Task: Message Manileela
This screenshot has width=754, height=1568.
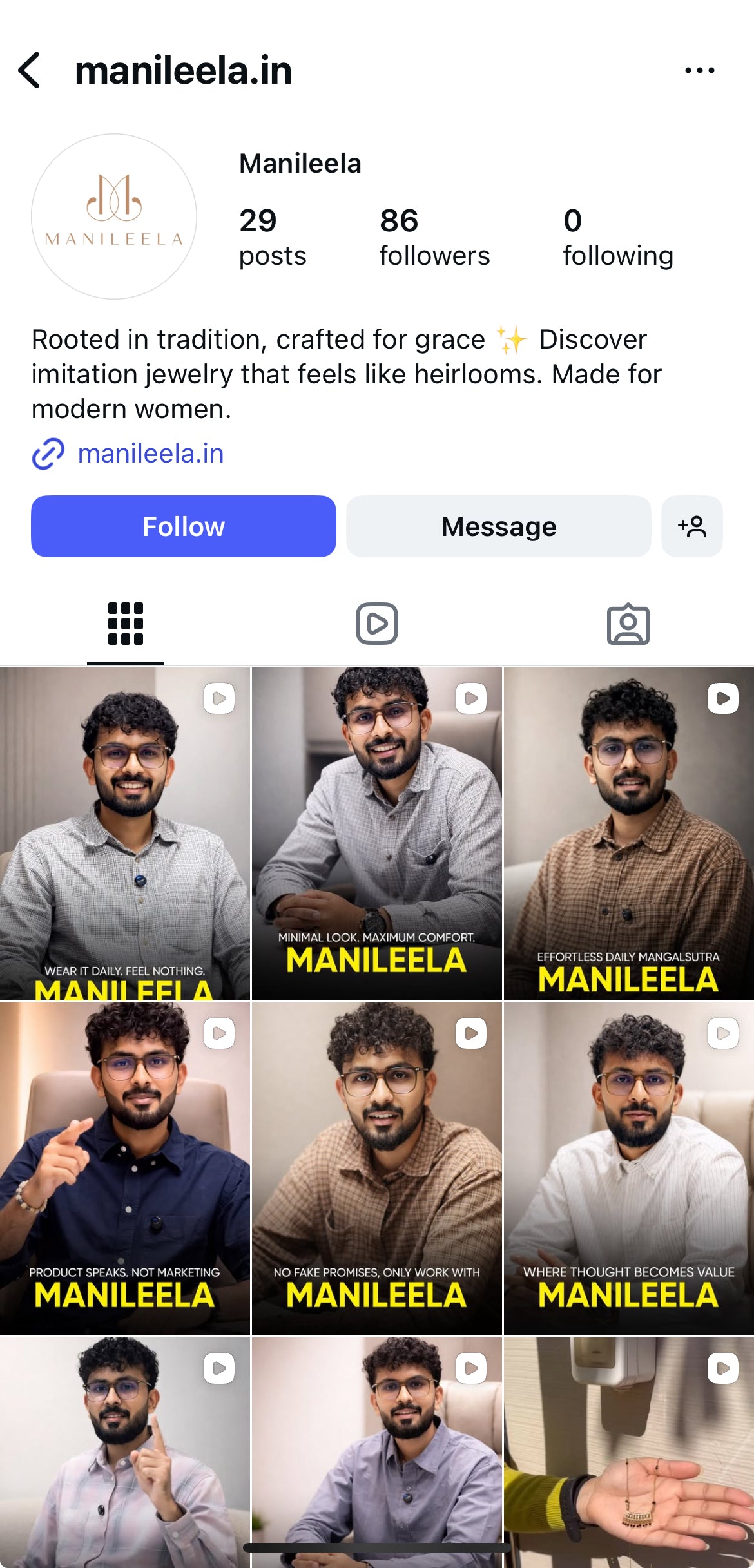Action: coord(499,526)
